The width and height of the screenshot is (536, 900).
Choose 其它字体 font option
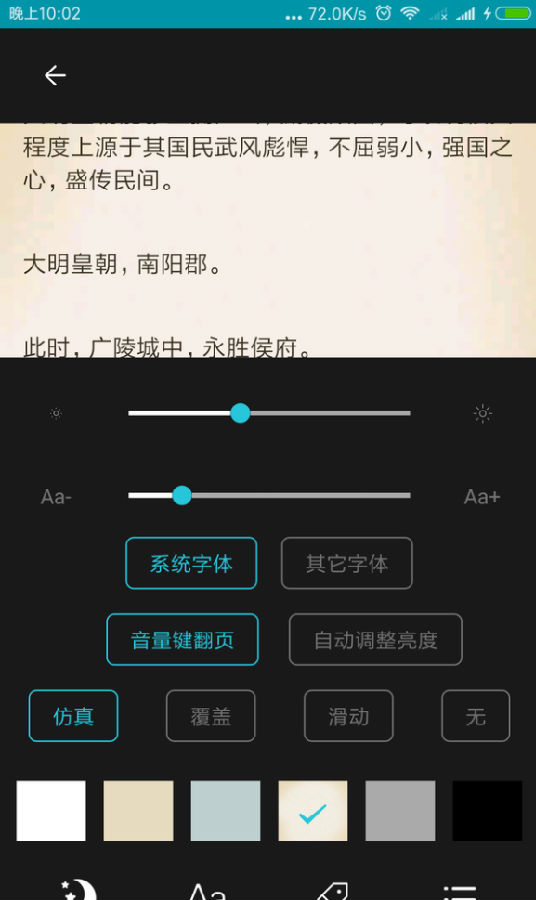pos(347,563)
